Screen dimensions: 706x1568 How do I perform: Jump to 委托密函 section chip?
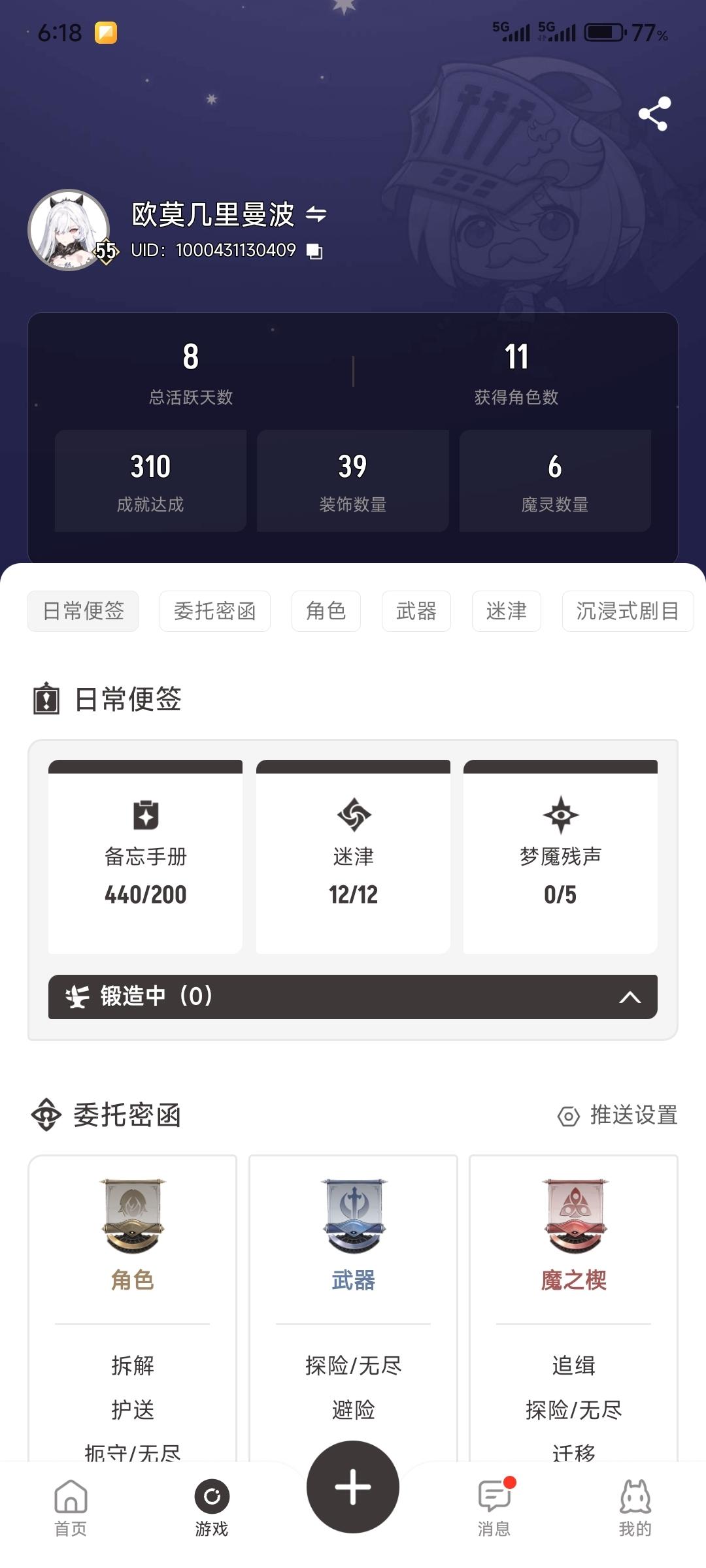point(214,611)
